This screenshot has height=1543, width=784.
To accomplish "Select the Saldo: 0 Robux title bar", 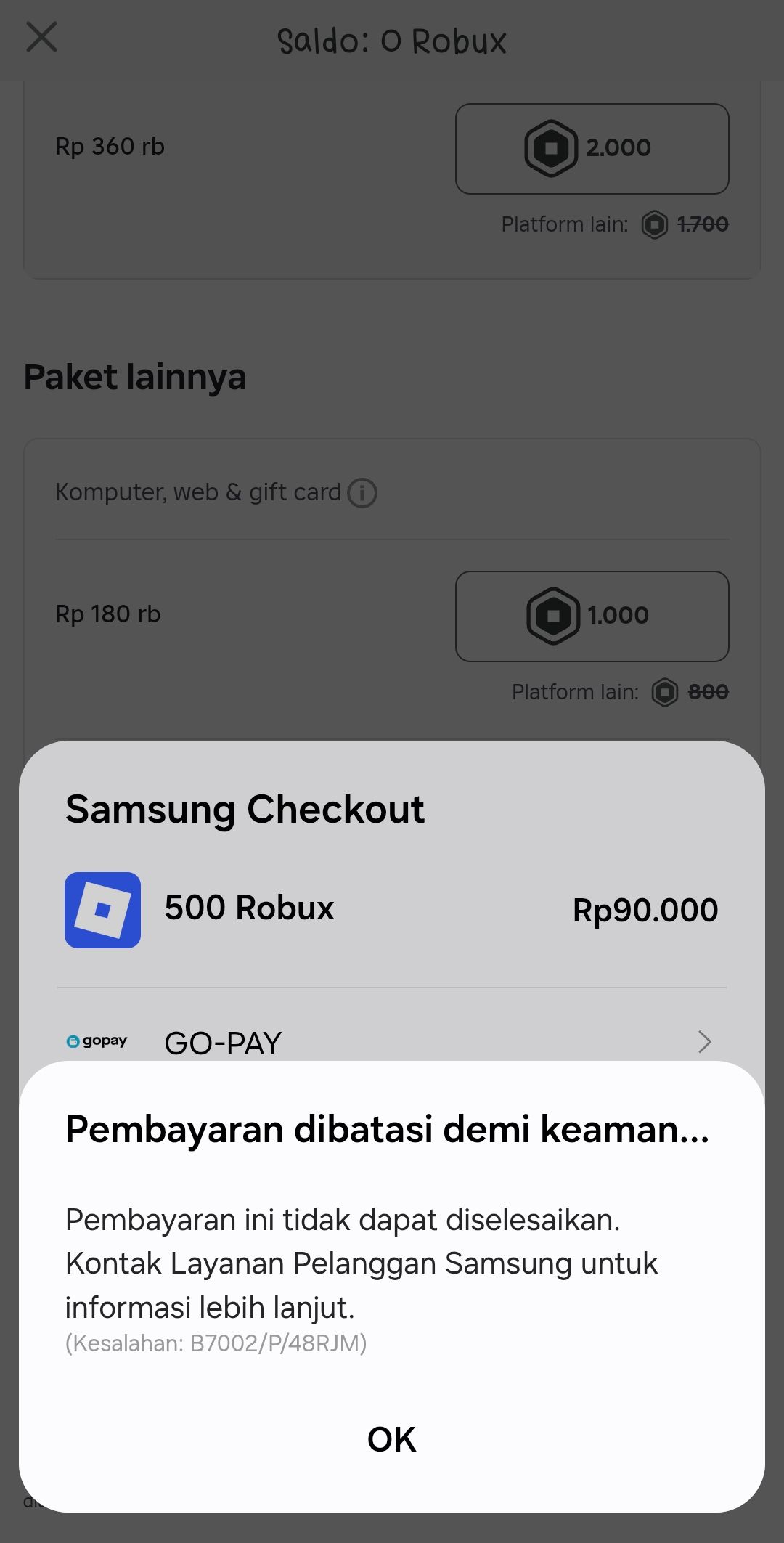I will tap(392, 41).
